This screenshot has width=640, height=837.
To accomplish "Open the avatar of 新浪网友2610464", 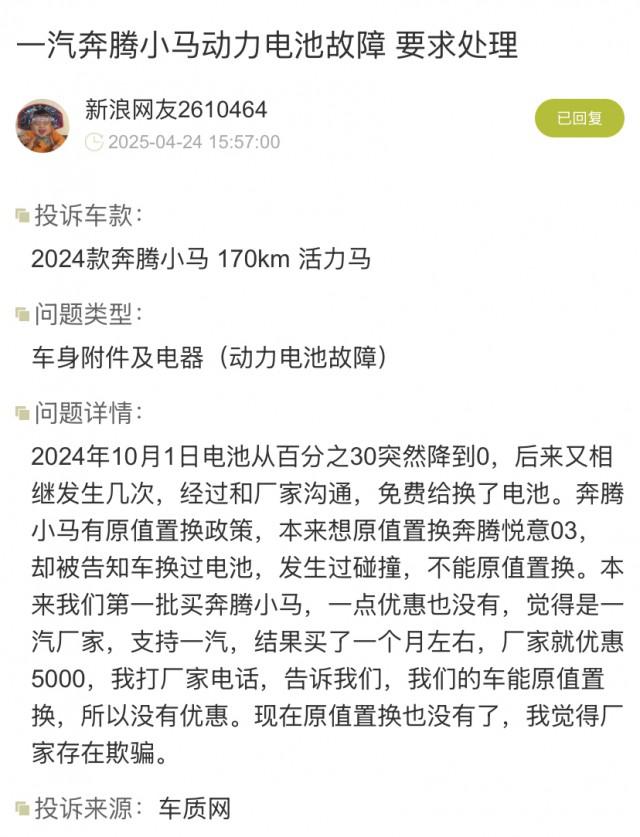I will click(42, 126).
